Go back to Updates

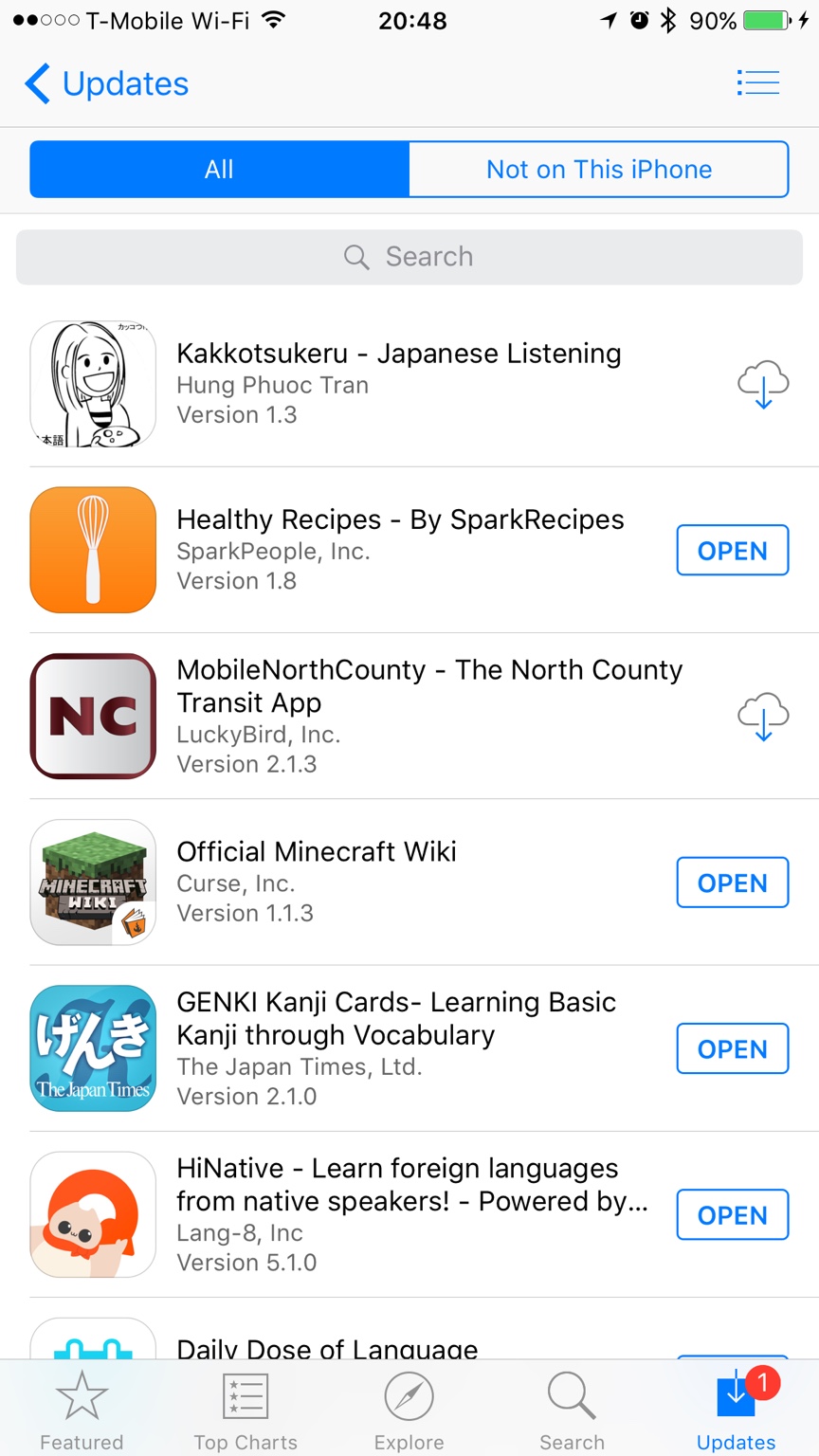pyautogui.click(x=106, y=83)
